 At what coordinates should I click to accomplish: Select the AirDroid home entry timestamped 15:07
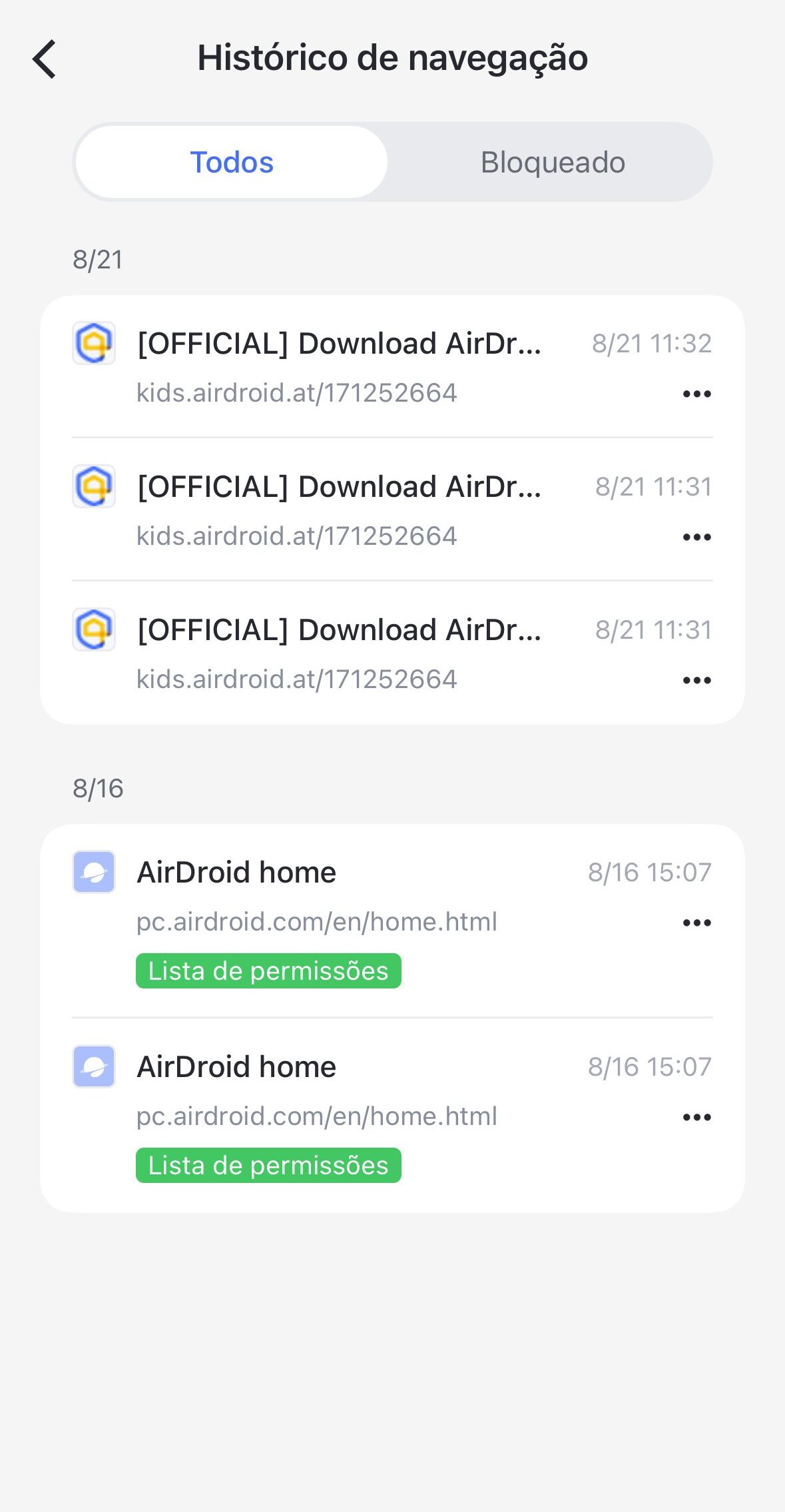pyautogui.click(x=237, y=871)
